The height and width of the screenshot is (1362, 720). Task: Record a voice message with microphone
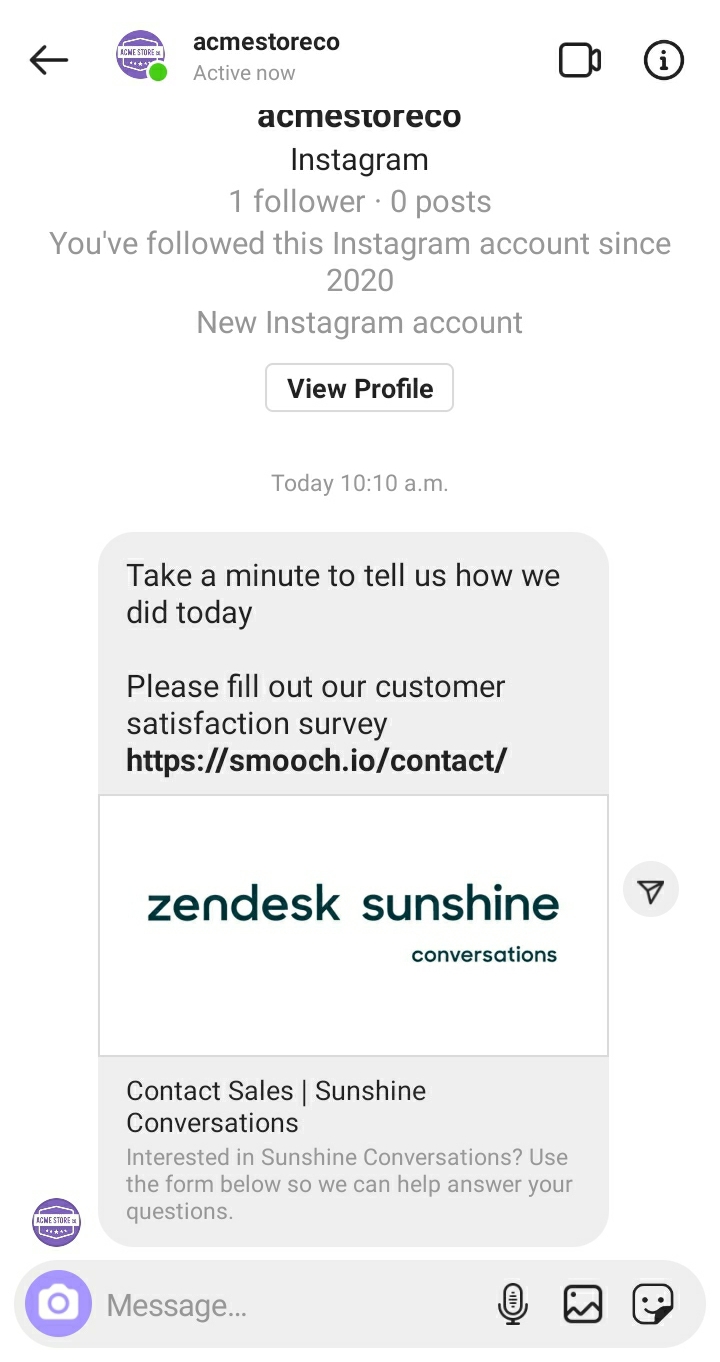(513, 1304)
